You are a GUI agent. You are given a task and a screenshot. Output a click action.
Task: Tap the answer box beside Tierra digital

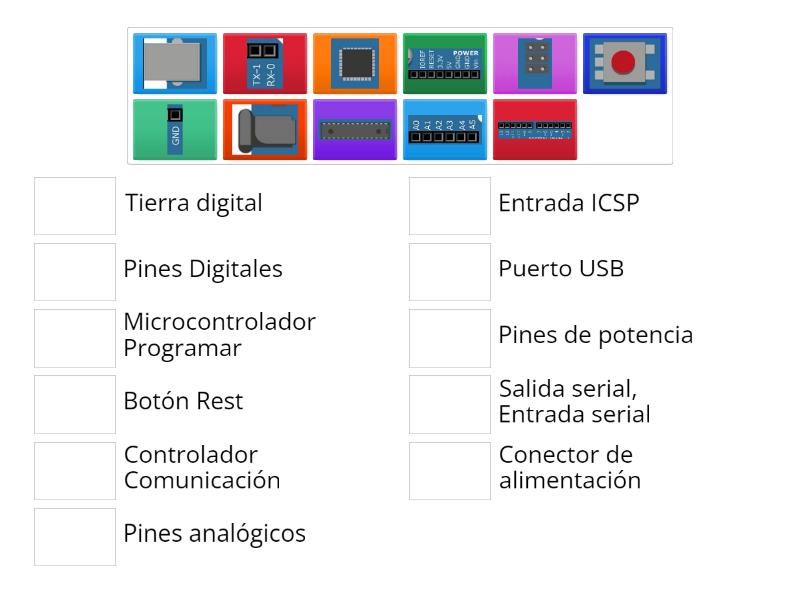click(x=75, y=206)
